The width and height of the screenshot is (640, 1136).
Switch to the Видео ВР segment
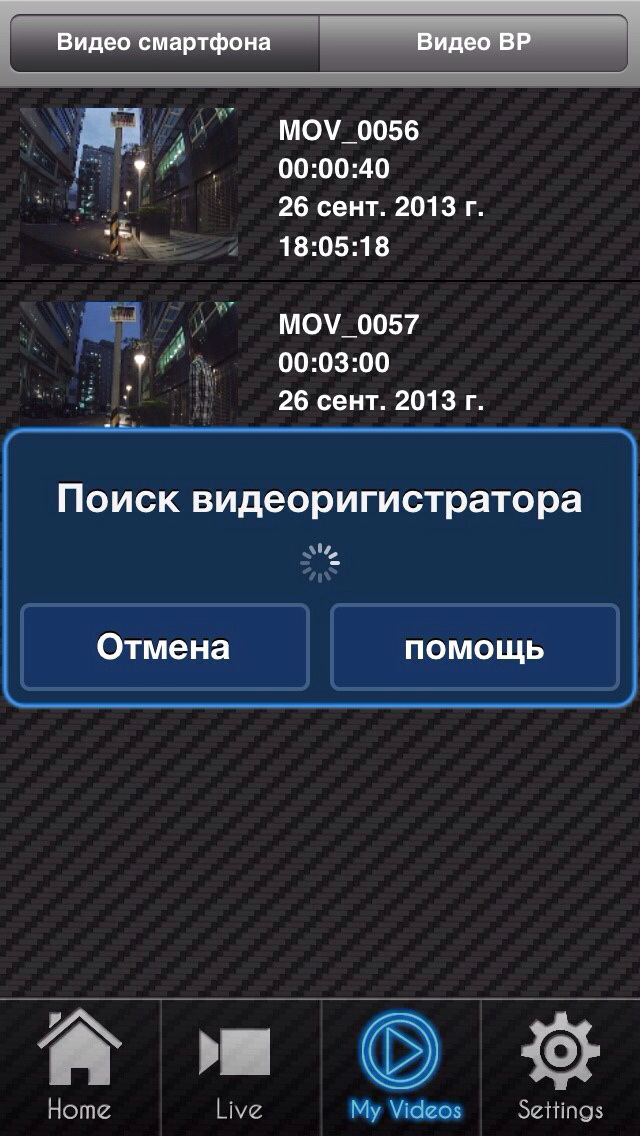(474, 43)
